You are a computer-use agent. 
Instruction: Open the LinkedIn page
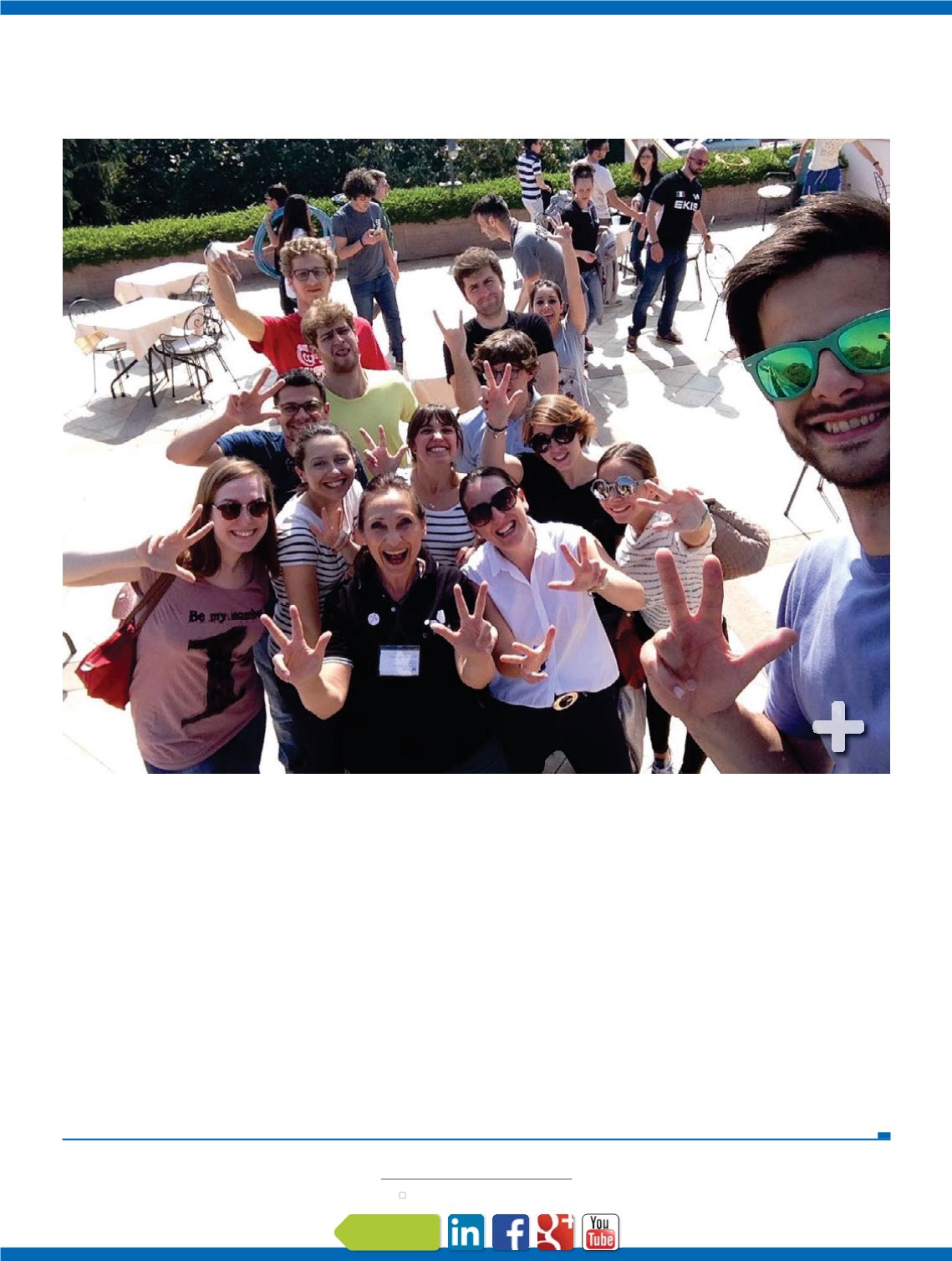click(466, 1233)
